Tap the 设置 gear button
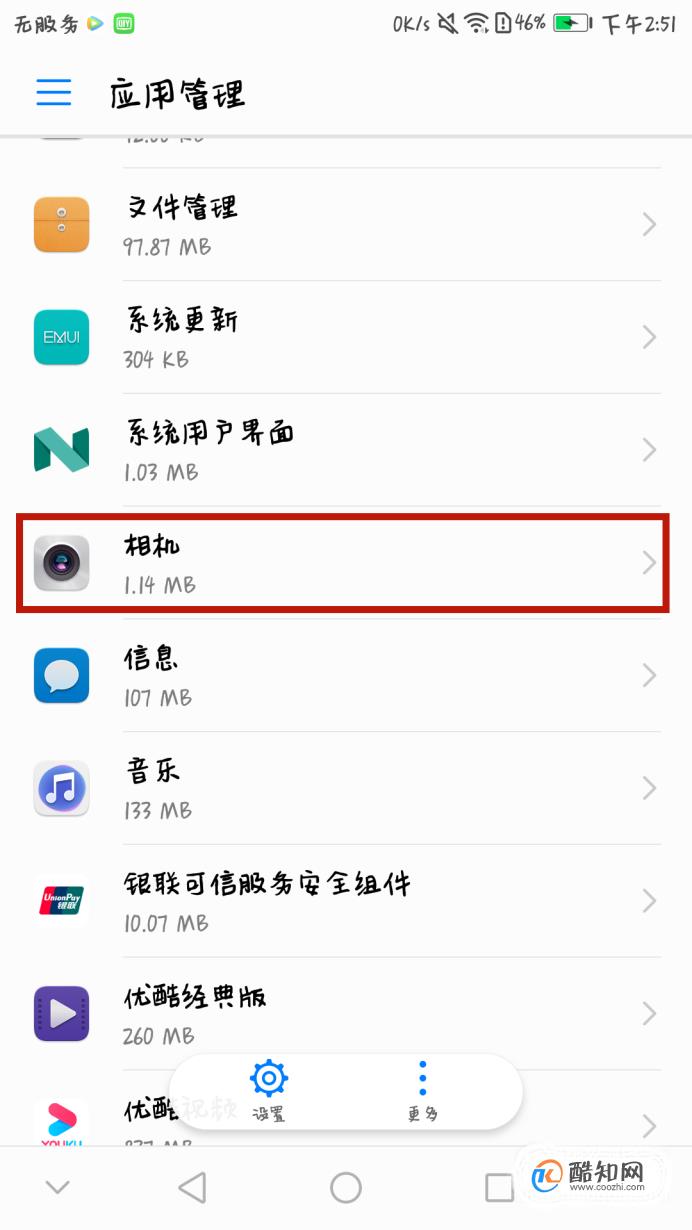 coord(268,1090)
